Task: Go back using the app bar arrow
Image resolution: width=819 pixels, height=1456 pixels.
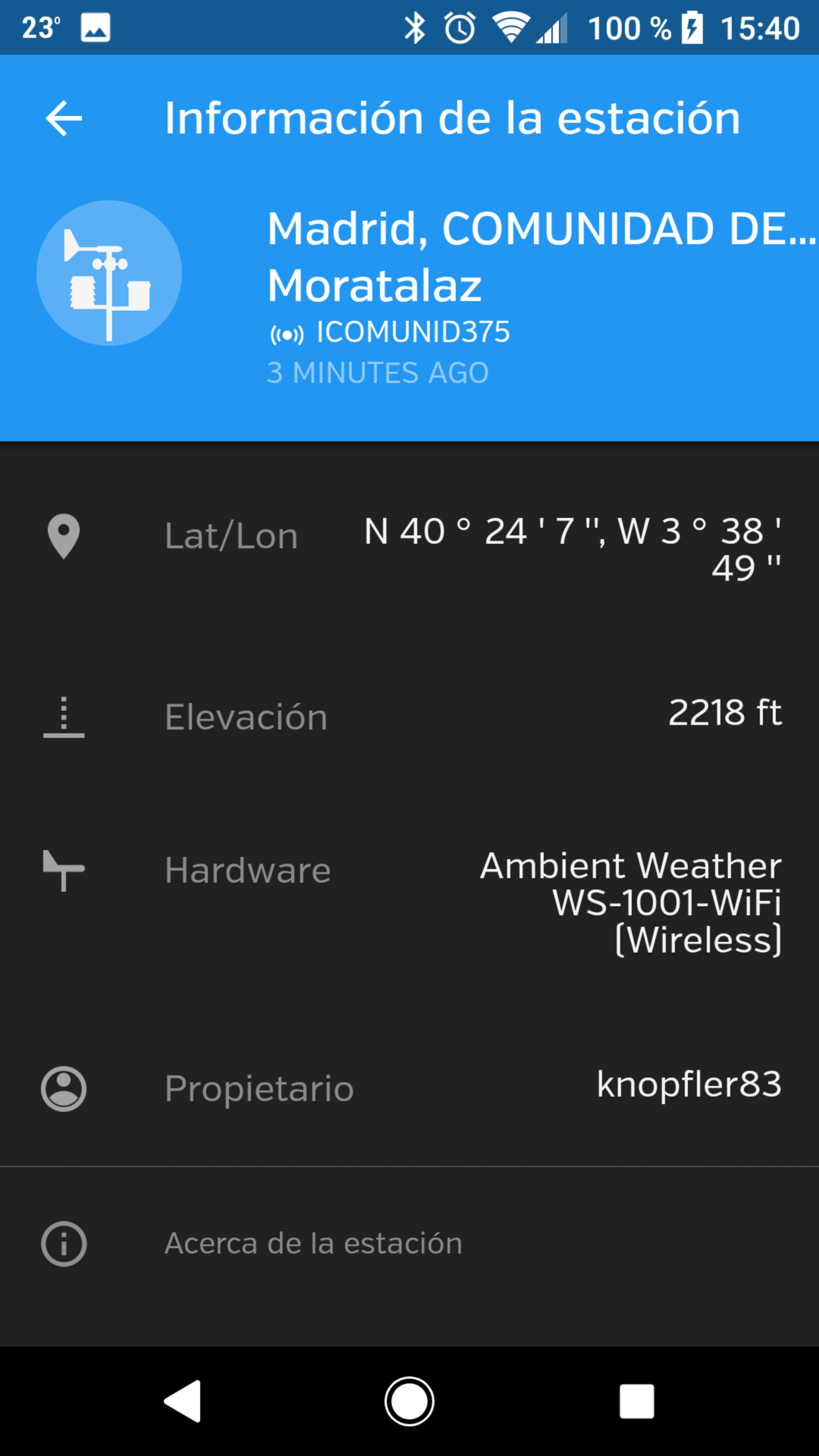Action: 64,118
